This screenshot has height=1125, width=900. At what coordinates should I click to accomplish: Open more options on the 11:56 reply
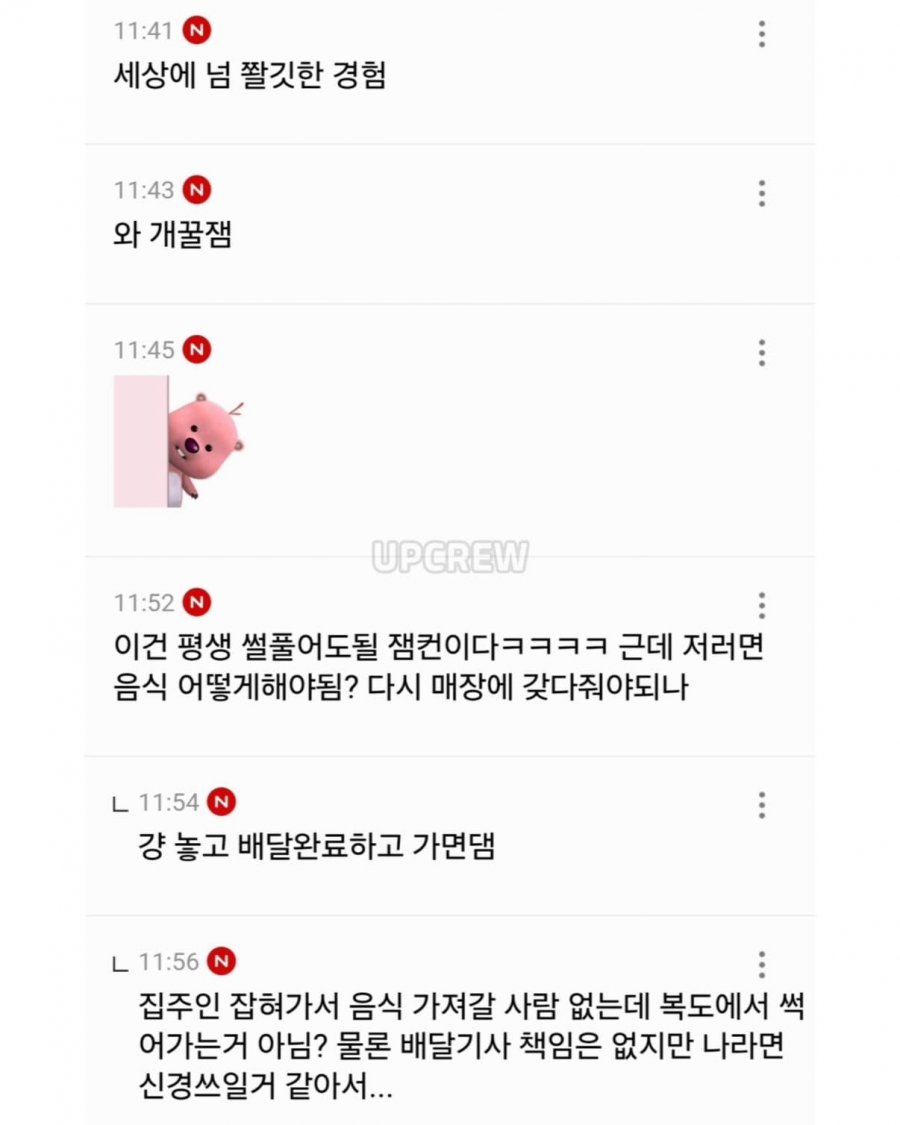coord(761,964)
